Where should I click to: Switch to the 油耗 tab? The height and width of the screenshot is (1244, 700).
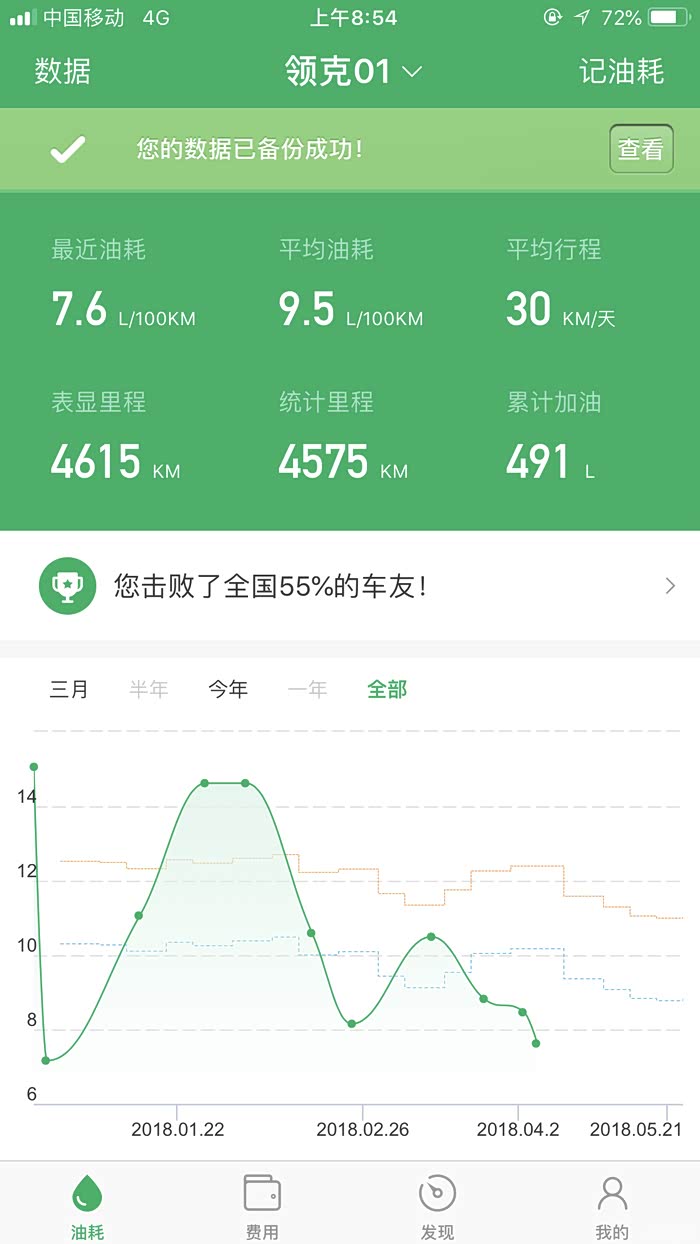[x=87, y=1205]
